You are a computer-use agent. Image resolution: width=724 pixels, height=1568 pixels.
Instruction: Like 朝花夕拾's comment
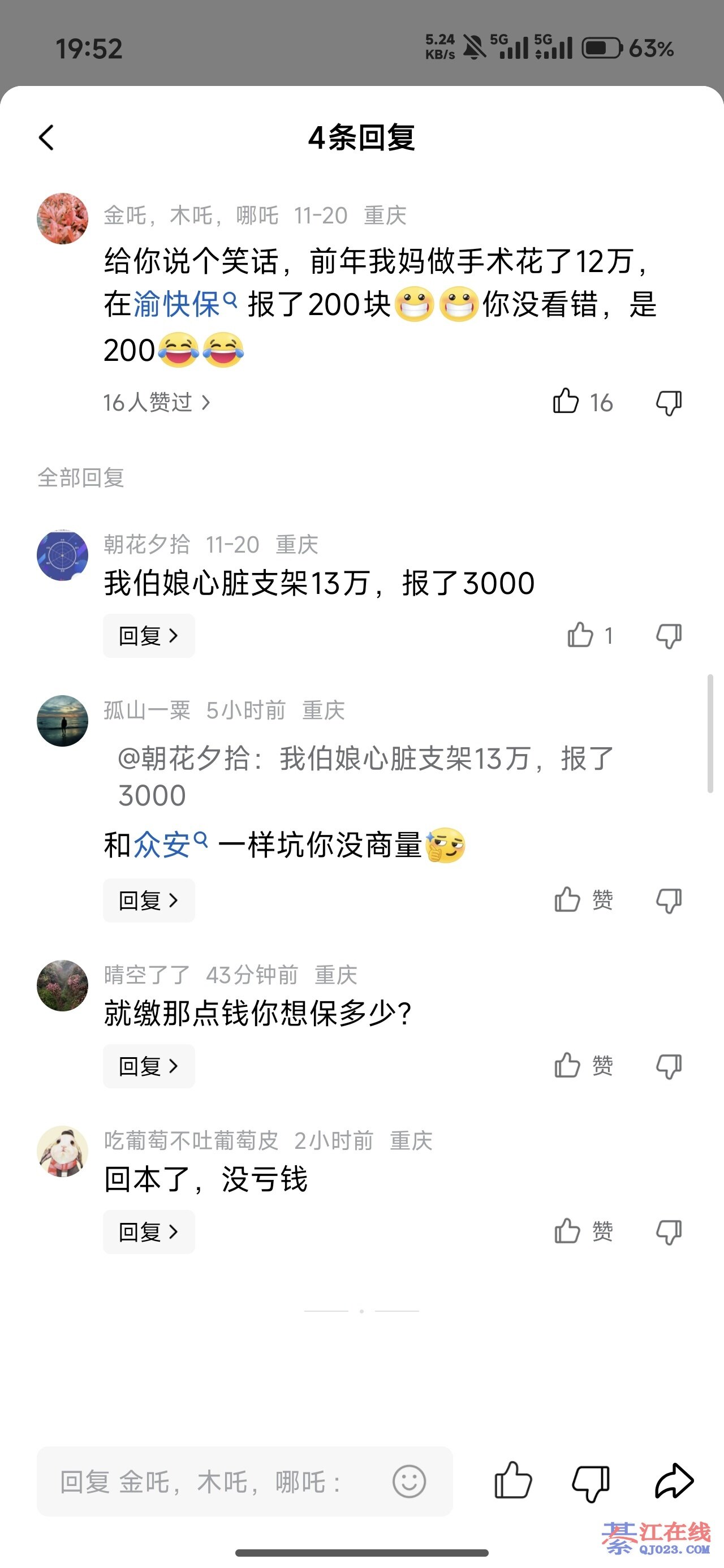(x=580, y=635)
